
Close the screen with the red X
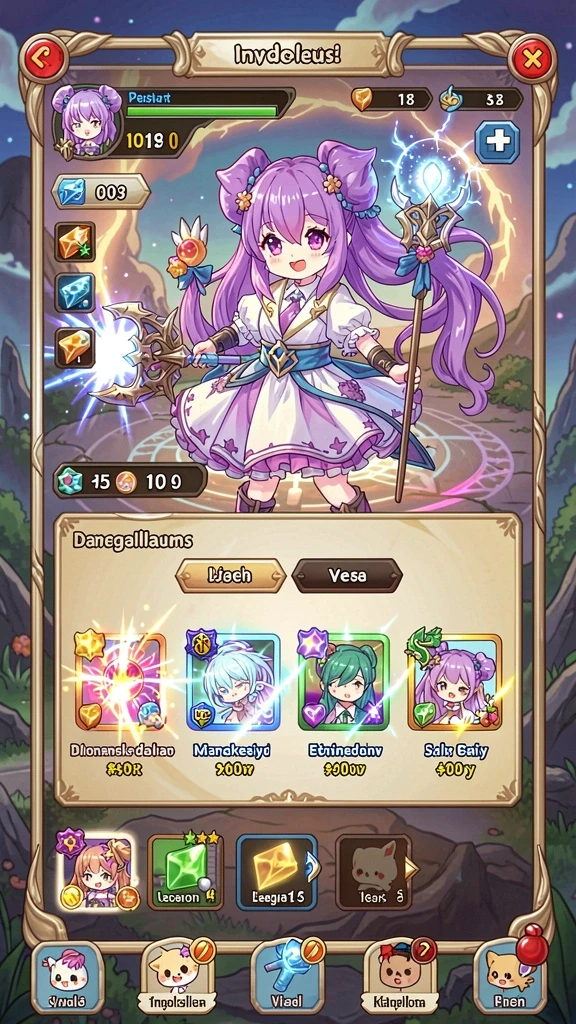(532, 59)
